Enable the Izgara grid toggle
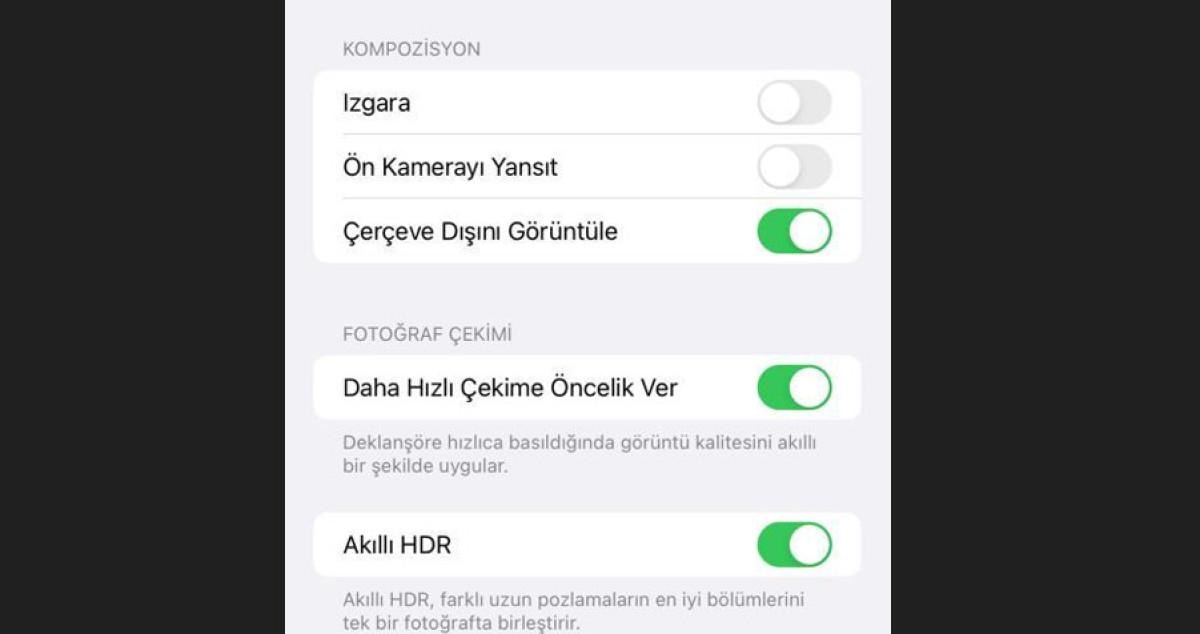1200x634 pixels. tap(794, 103)
